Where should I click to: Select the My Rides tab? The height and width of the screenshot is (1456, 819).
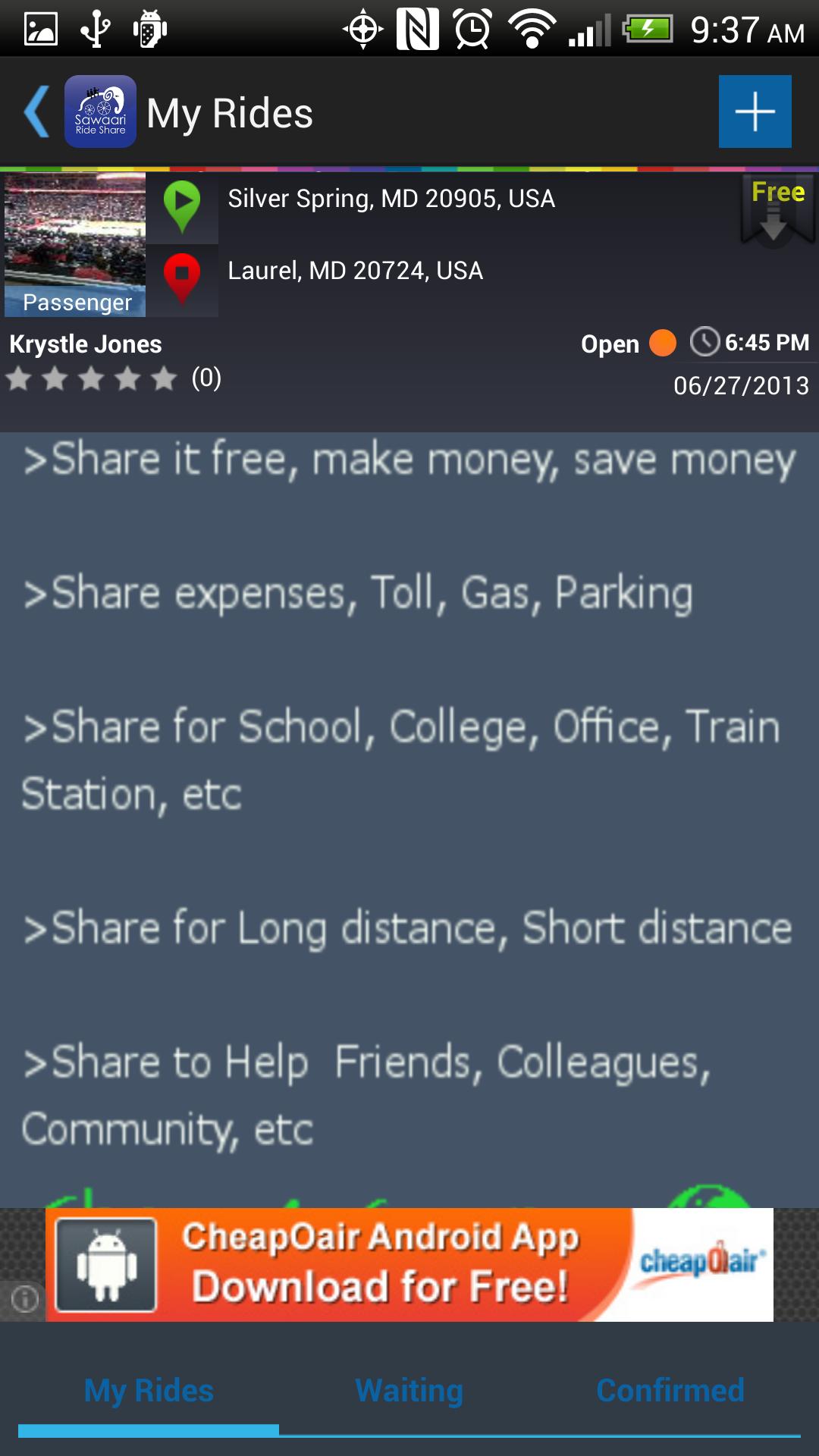[x=149, y=1391]
